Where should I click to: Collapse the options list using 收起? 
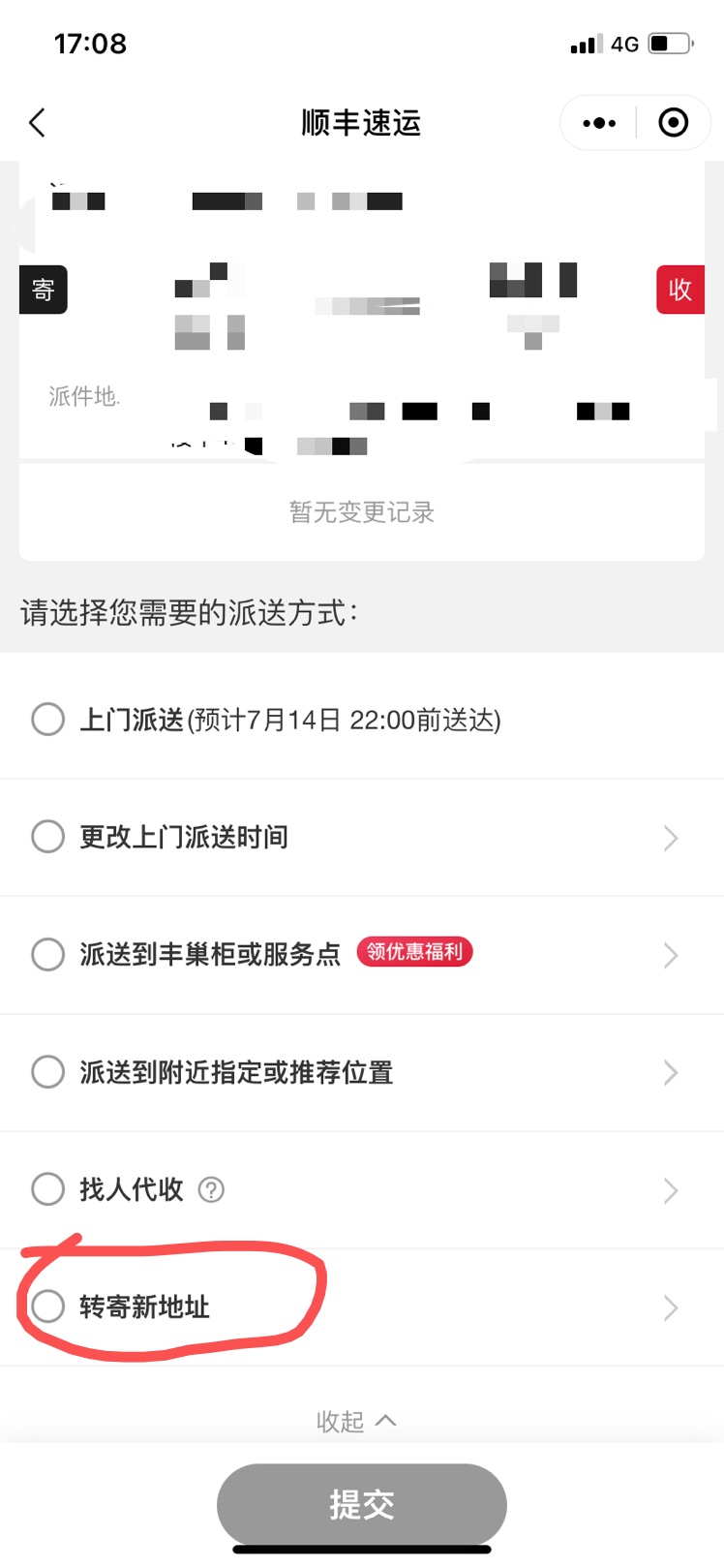tap(358, 1421)
